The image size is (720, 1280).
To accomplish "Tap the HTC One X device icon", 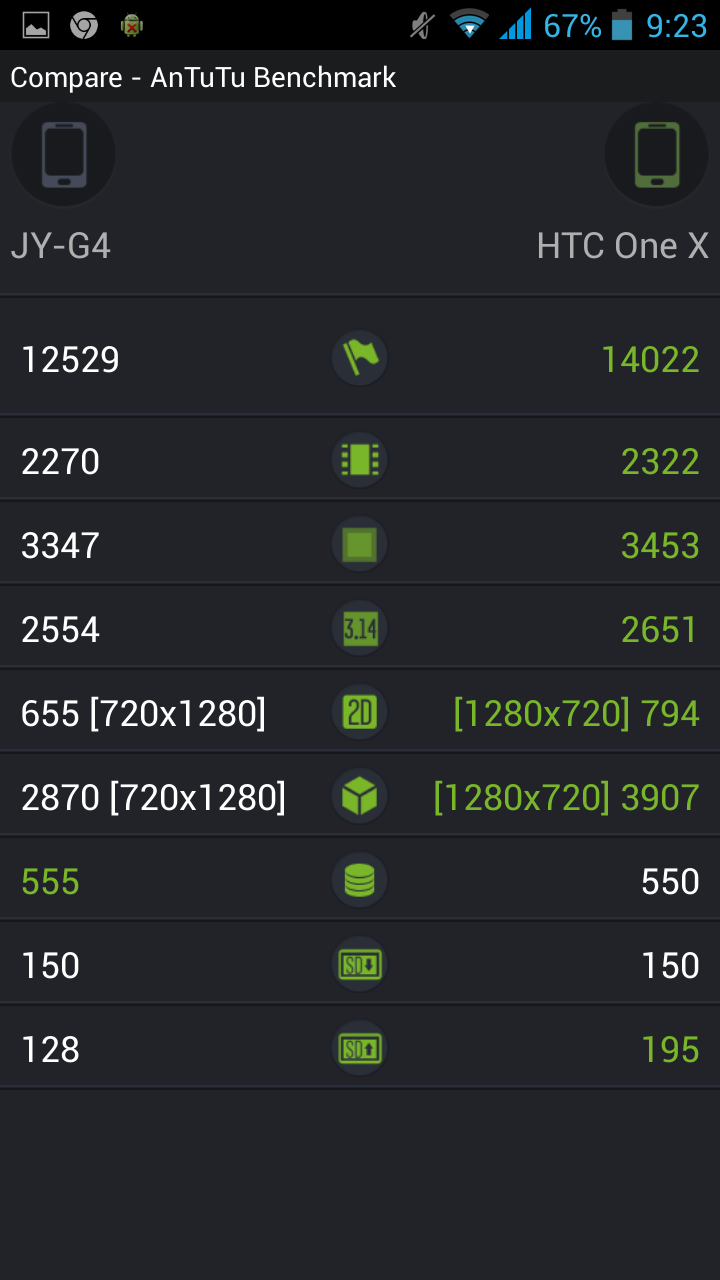I will pyautogui.click(x=657, y=155).
